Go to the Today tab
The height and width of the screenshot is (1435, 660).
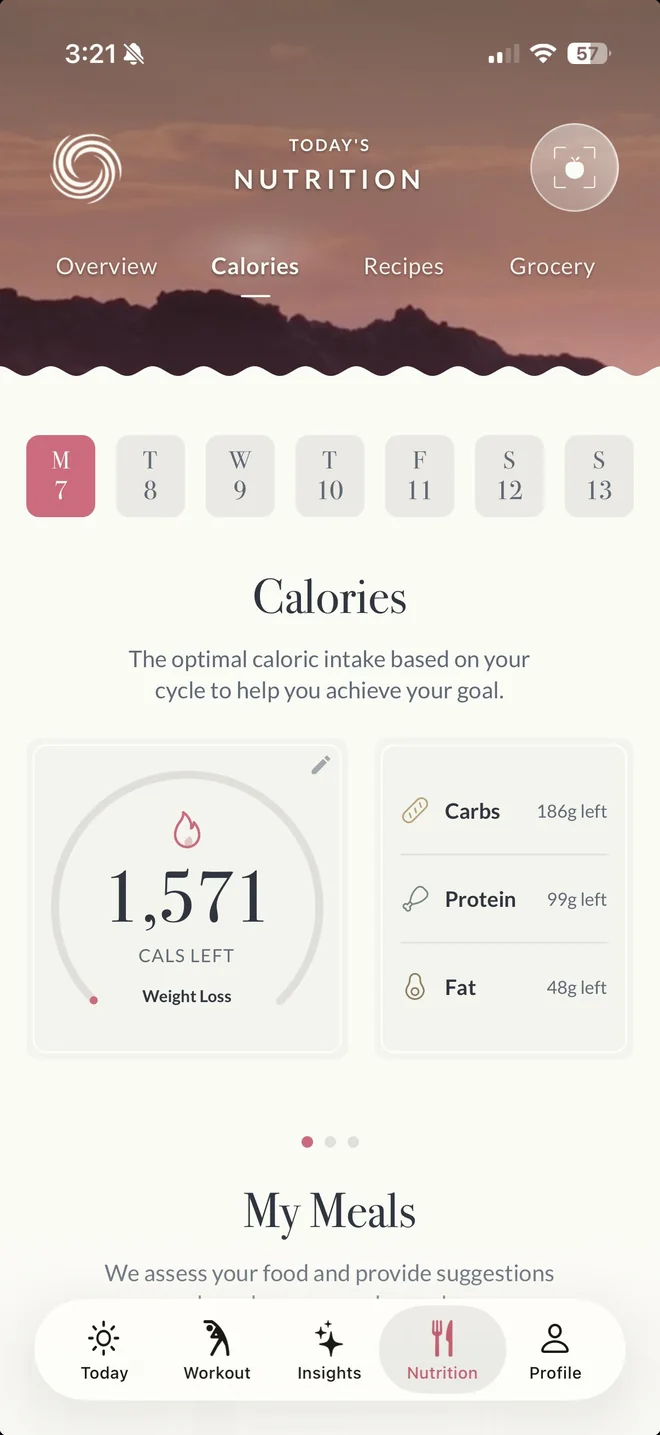tap(104, 1351)
